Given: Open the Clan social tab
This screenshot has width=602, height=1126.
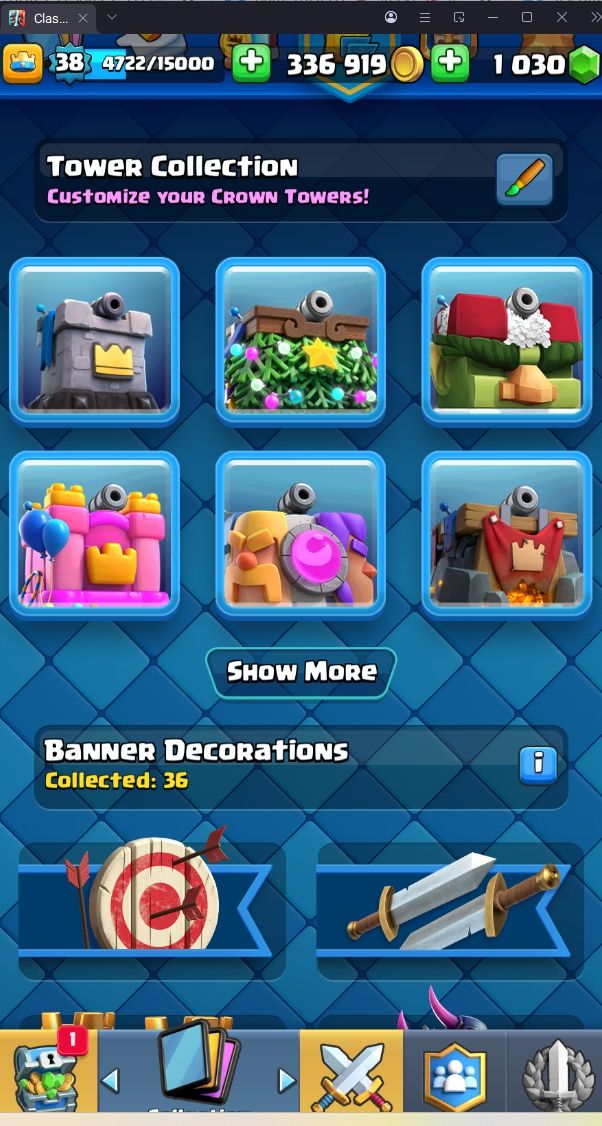Looking at the screenshot, I should pyautogui.click(x=454, y=1076).
